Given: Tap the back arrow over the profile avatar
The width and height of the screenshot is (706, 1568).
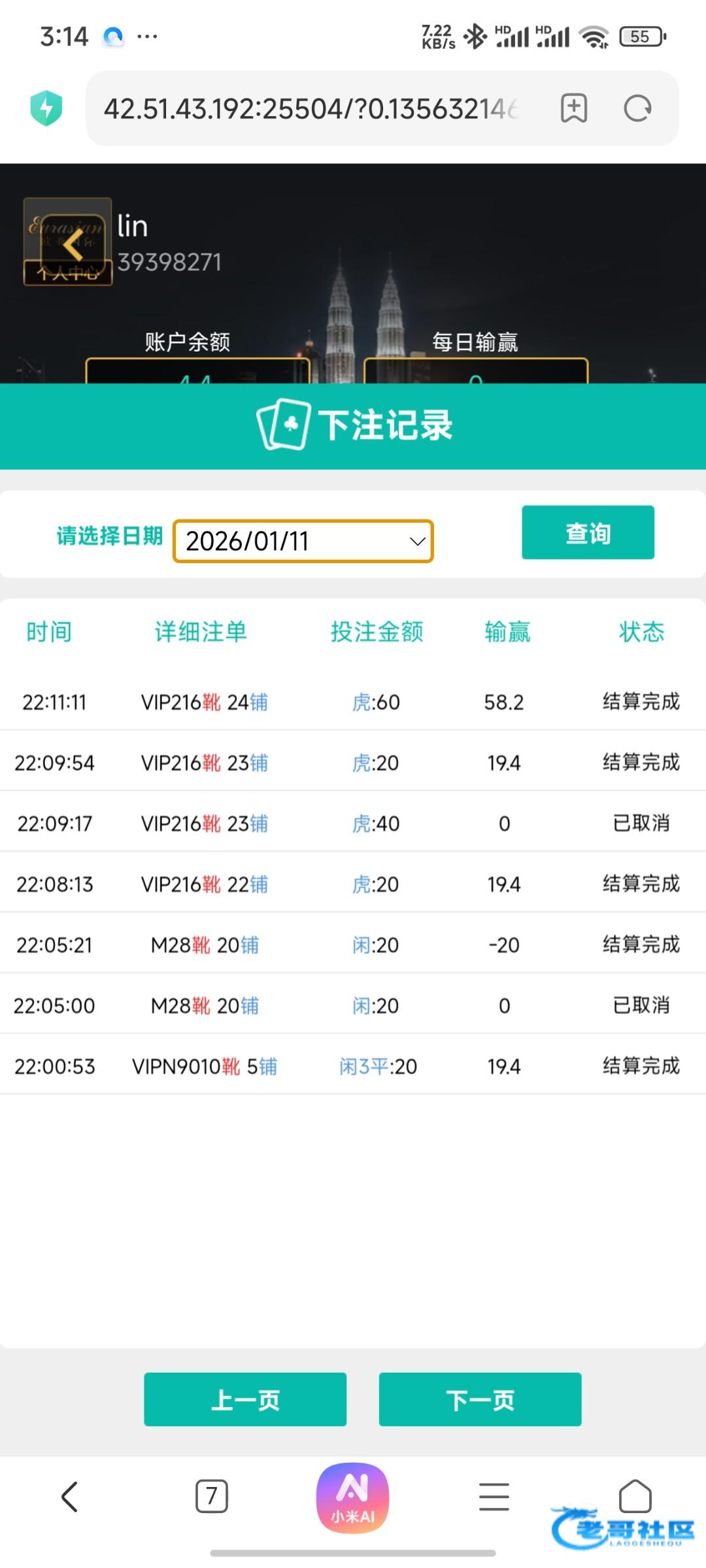Looking at the screenshot, I should point(72,243).
